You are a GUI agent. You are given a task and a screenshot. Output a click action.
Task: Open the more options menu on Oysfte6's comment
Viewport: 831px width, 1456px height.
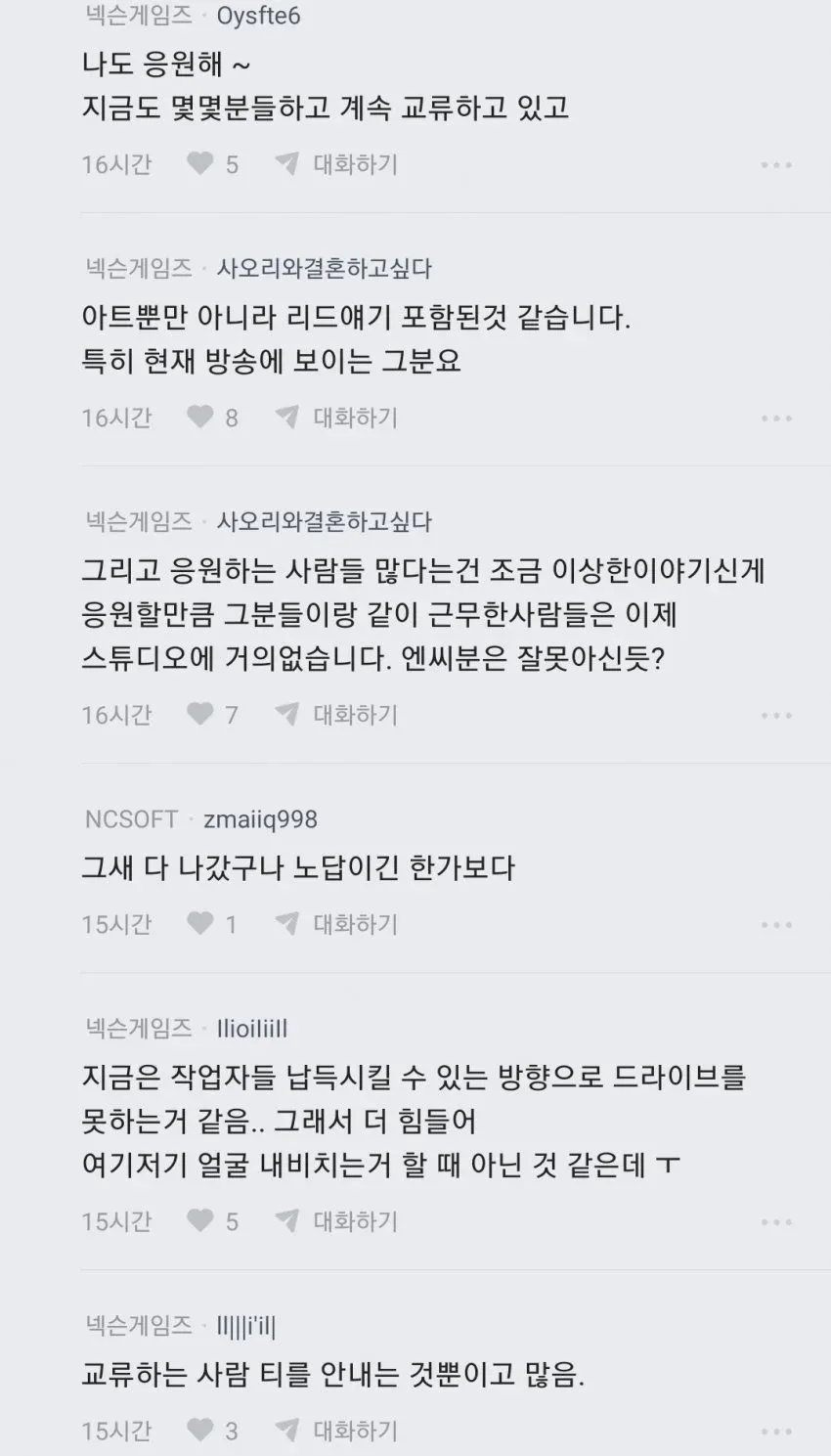776,164
